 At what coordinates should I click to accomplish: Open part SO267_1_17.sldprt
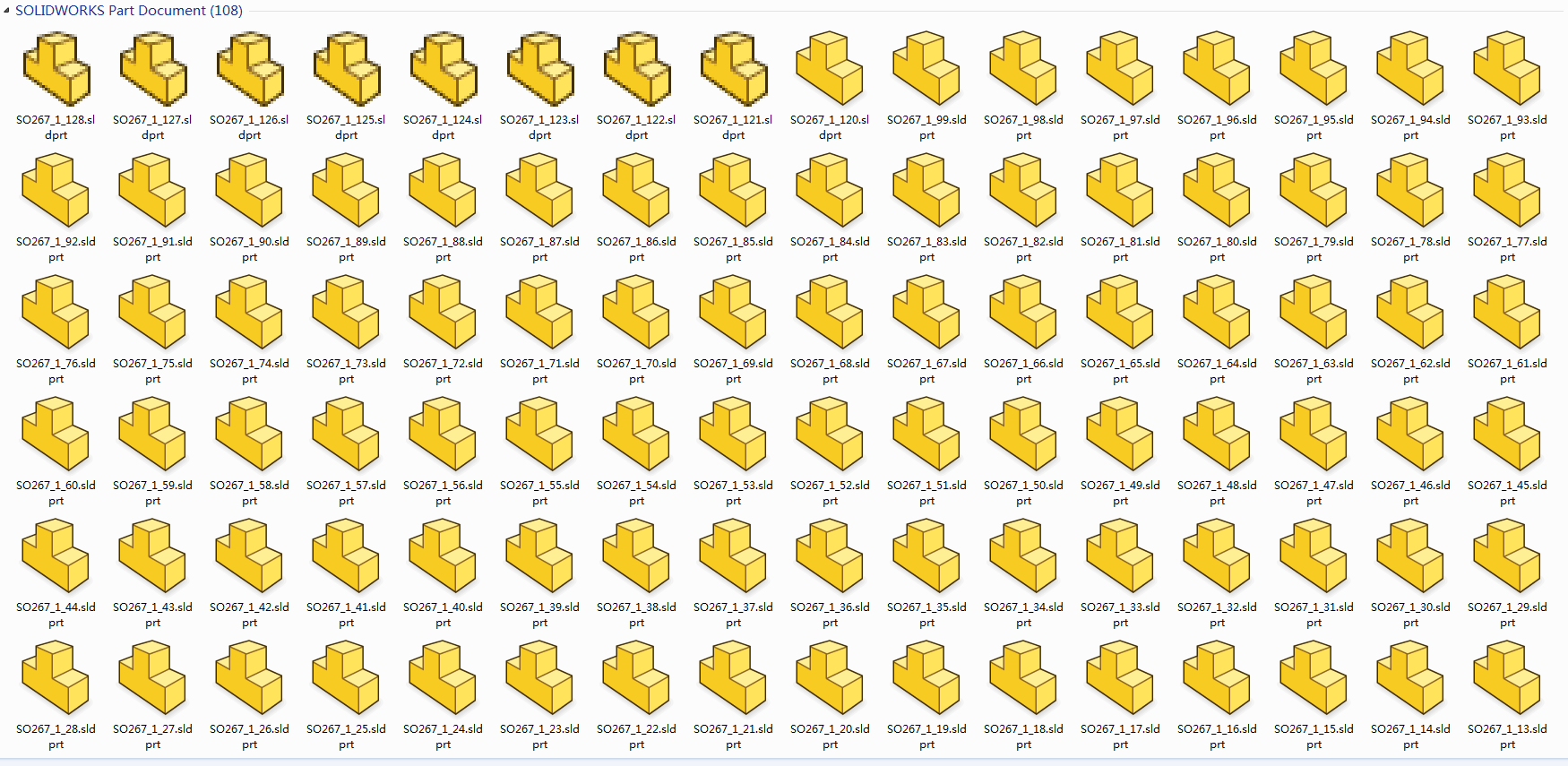(x=1120, y=678)
